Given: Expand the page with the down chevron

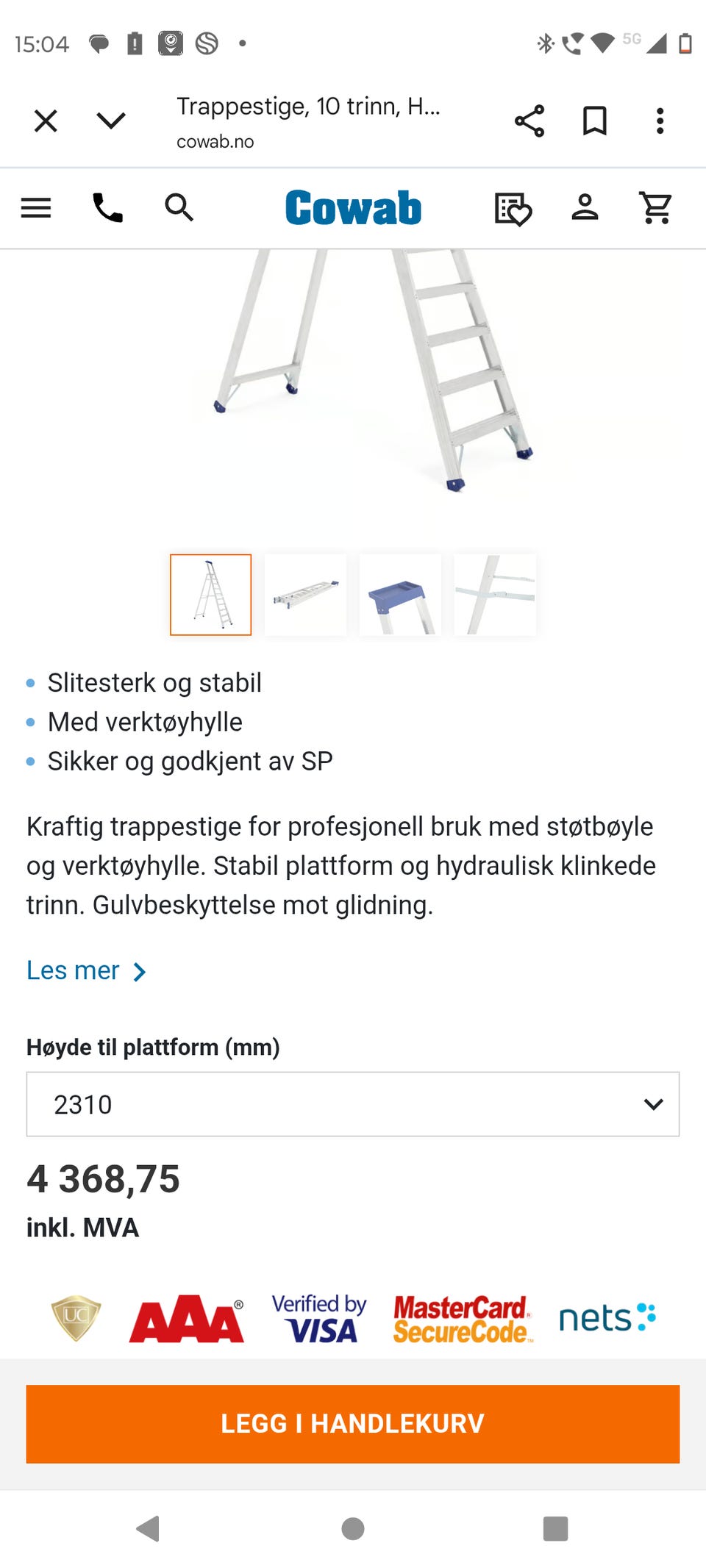Looking at the screenshot, I should [x=110, y=121].
